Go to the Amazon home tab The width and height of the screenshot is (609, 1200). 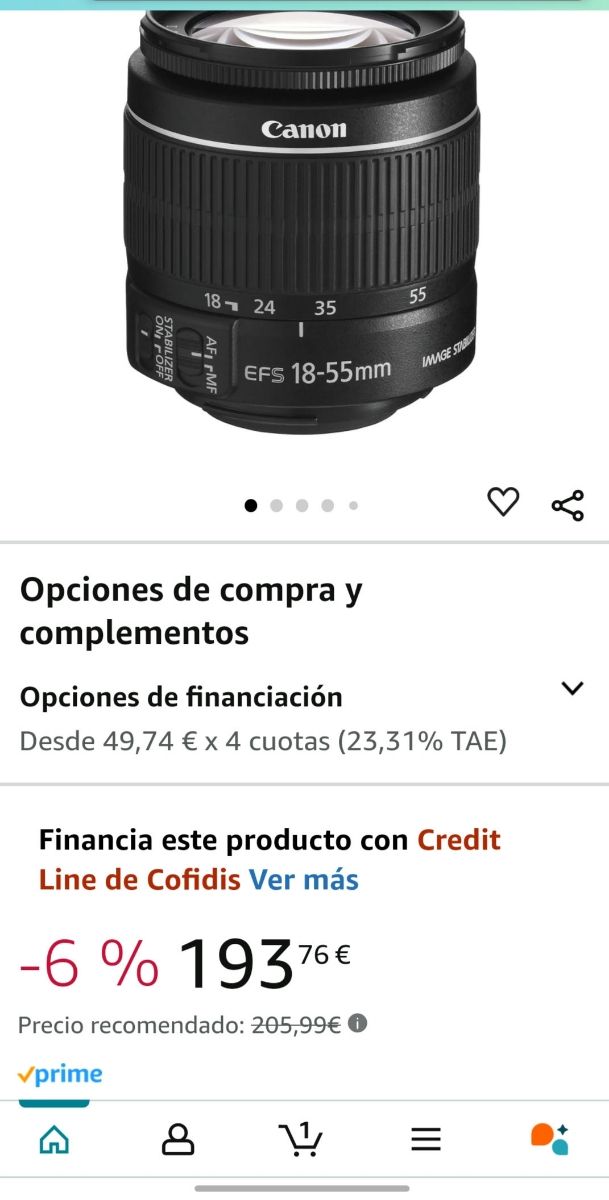(54, 1138)
